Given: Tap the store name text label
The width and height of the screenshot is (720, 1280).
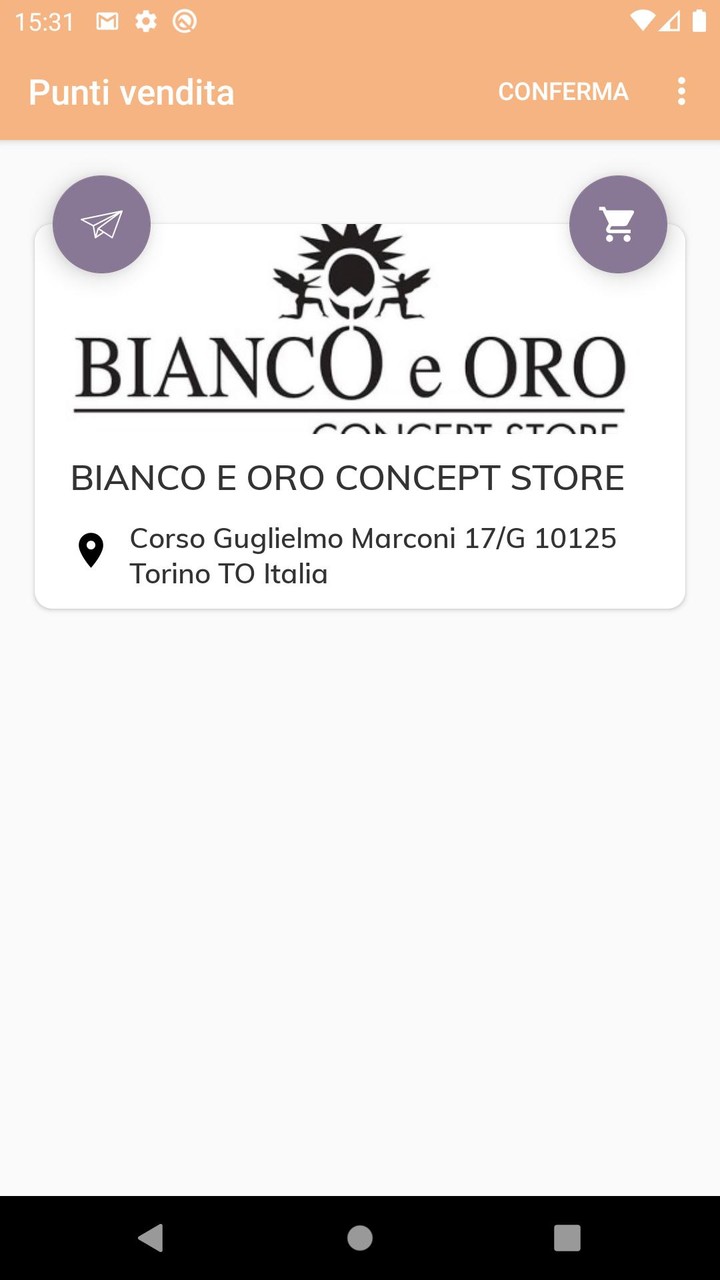Looking at the screenshot, I should pos(347,478).
